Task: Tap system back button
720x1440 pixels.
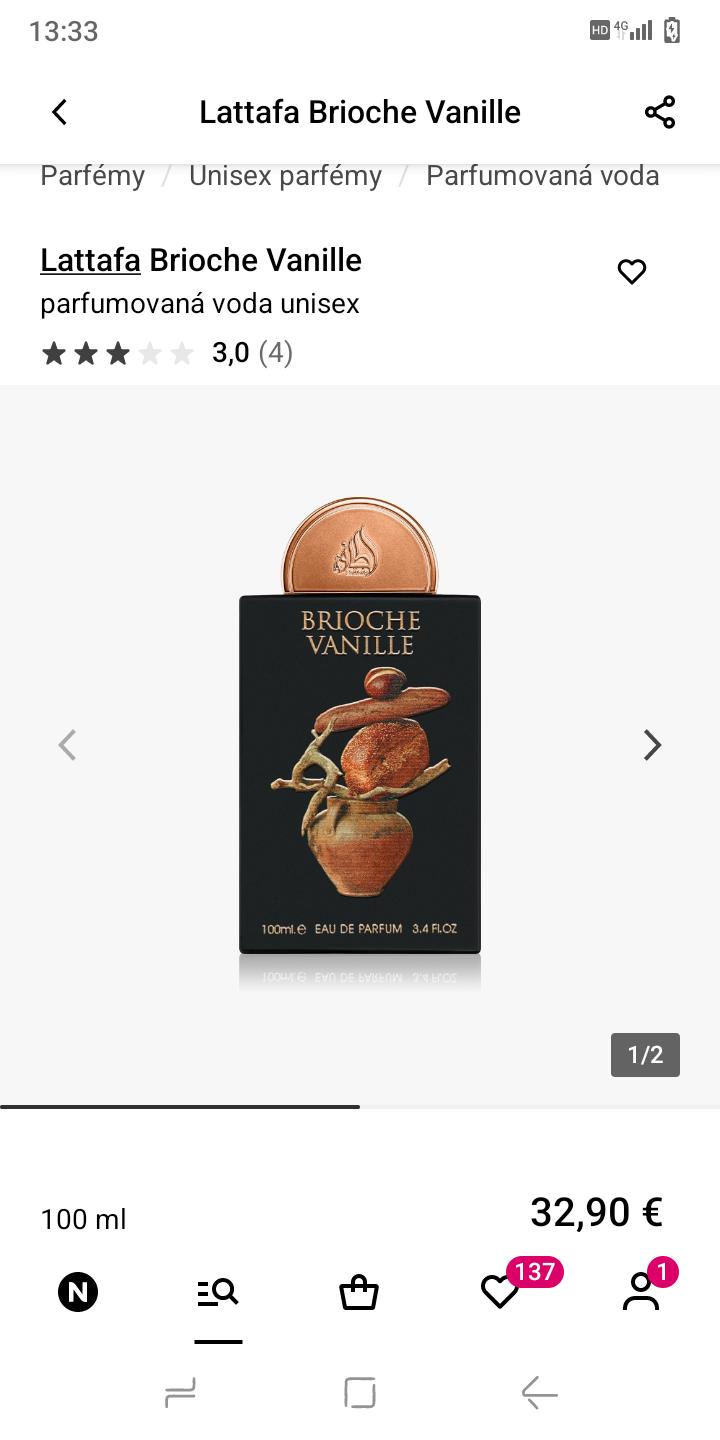Action: tap(539, 1393)
